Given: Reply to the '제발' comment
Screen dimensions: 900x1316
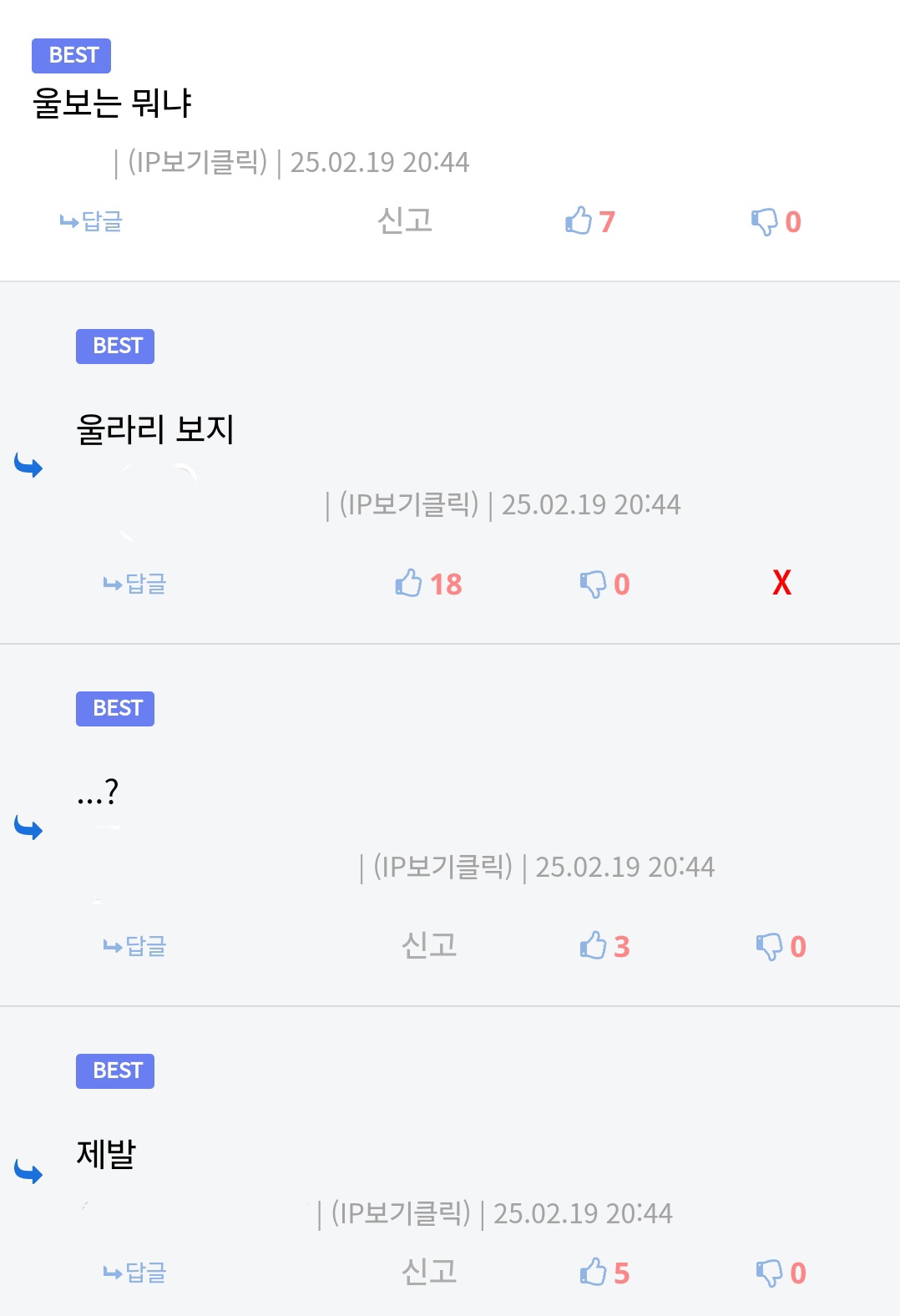Looking at the screenshot, I should (x=135, y=1273).
